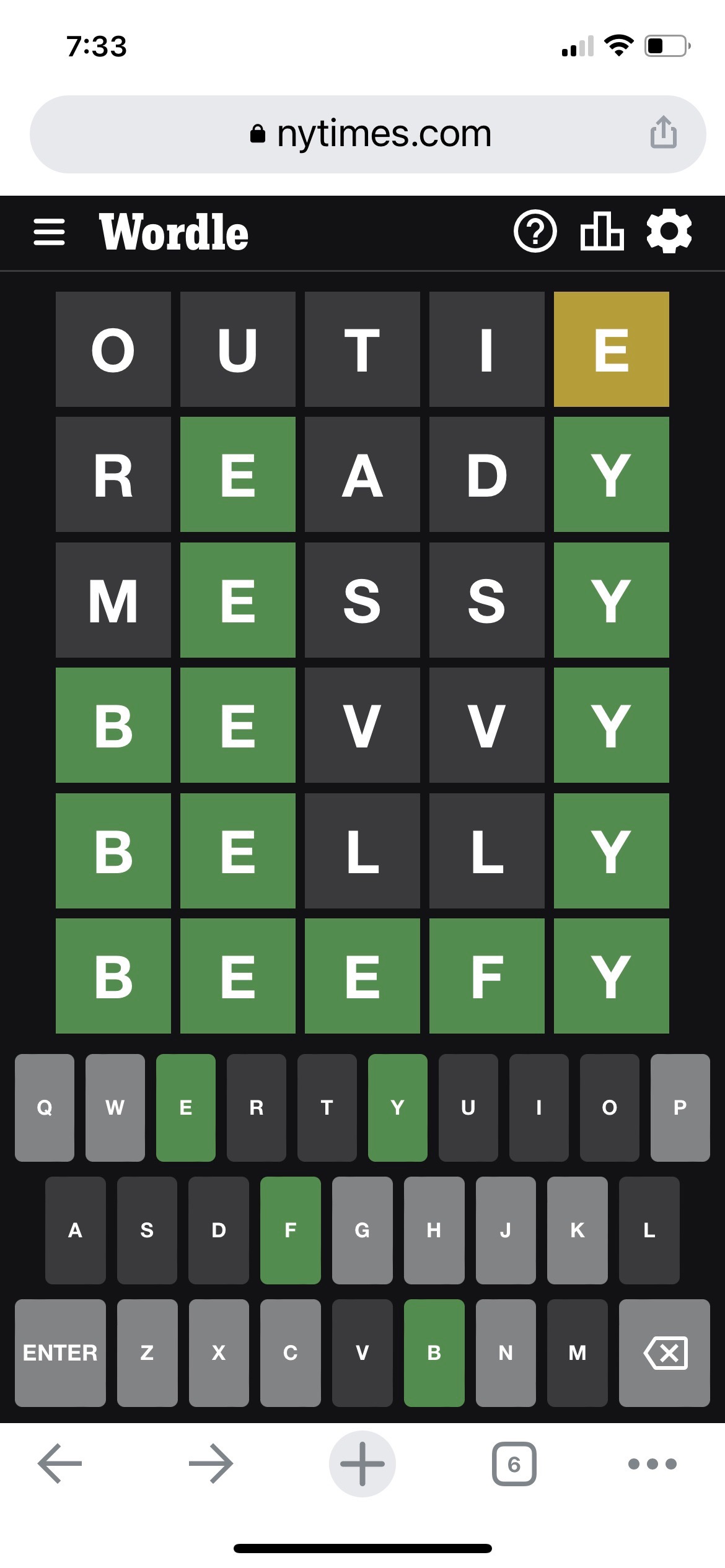This screenshot has width=725, height=1568.
Task: Open the tab switcher showing 6
Action: (514, 1464)
